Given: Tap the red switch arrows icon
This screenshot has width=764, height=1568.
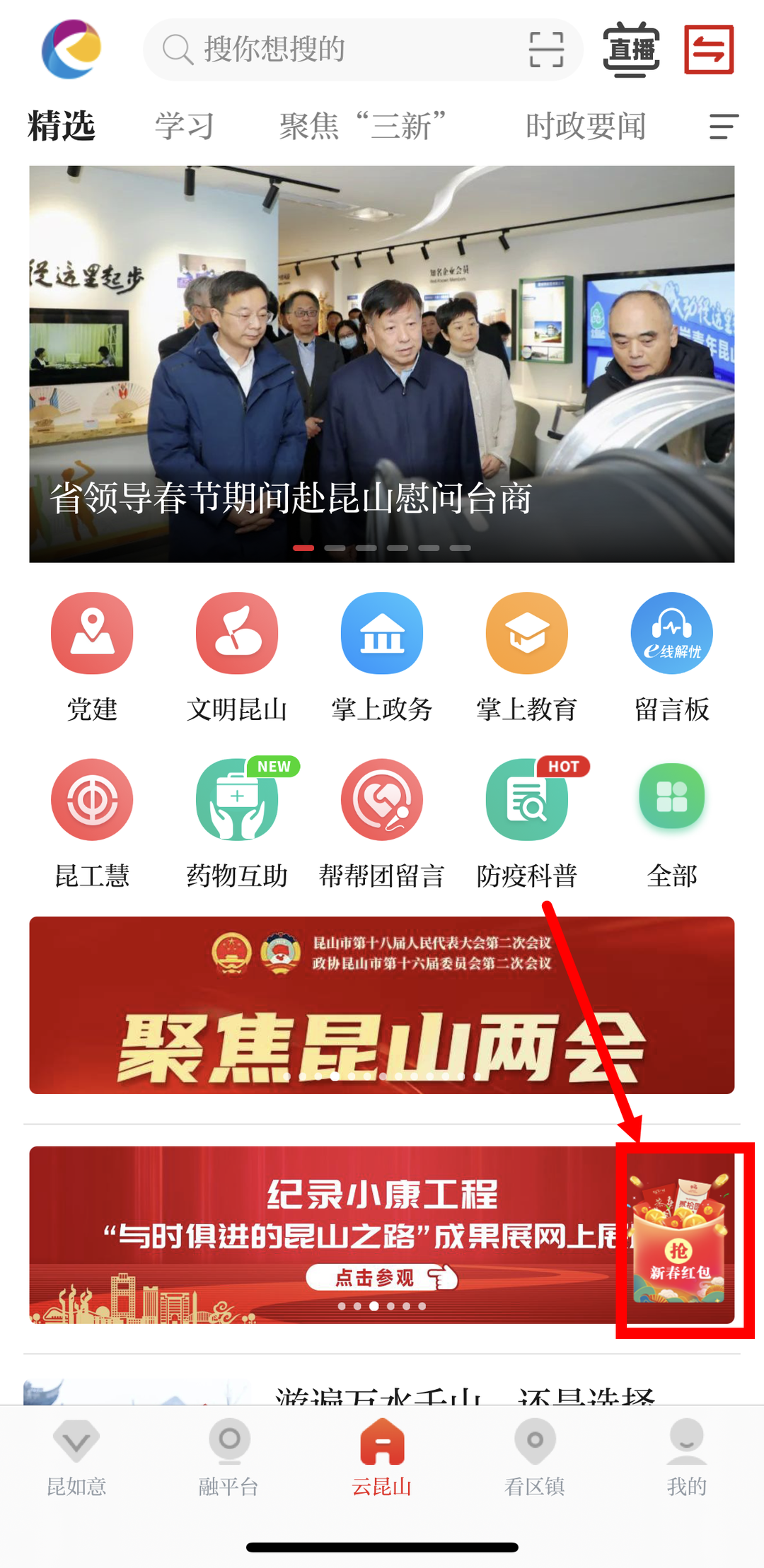Looking at the screenshot, I should [709, 50].
